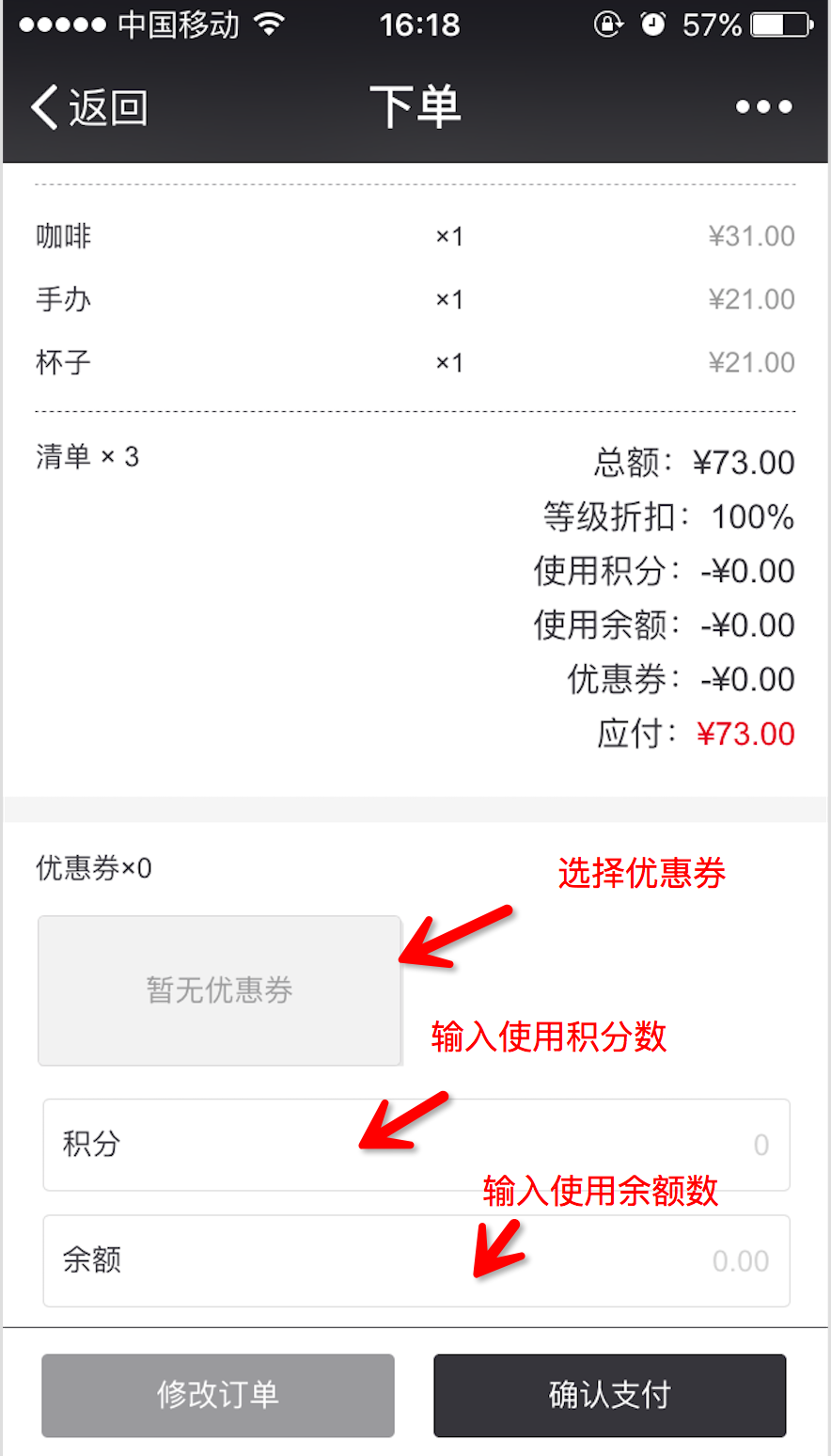Select the 暂无优惠券 coupon box
The width and height of the screenshot is (831, 1456).
(219, 990)
